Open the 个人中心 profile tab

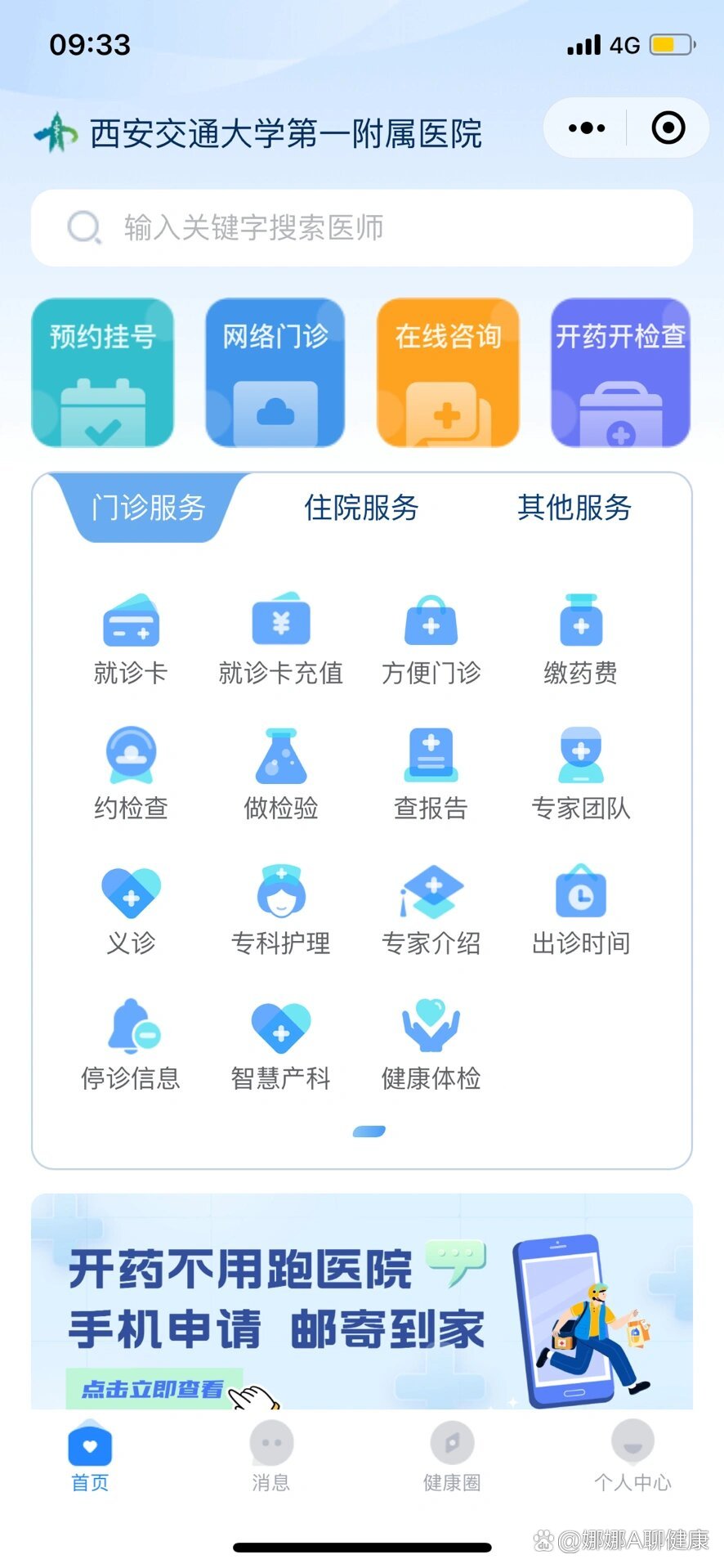click(632, 1457)
